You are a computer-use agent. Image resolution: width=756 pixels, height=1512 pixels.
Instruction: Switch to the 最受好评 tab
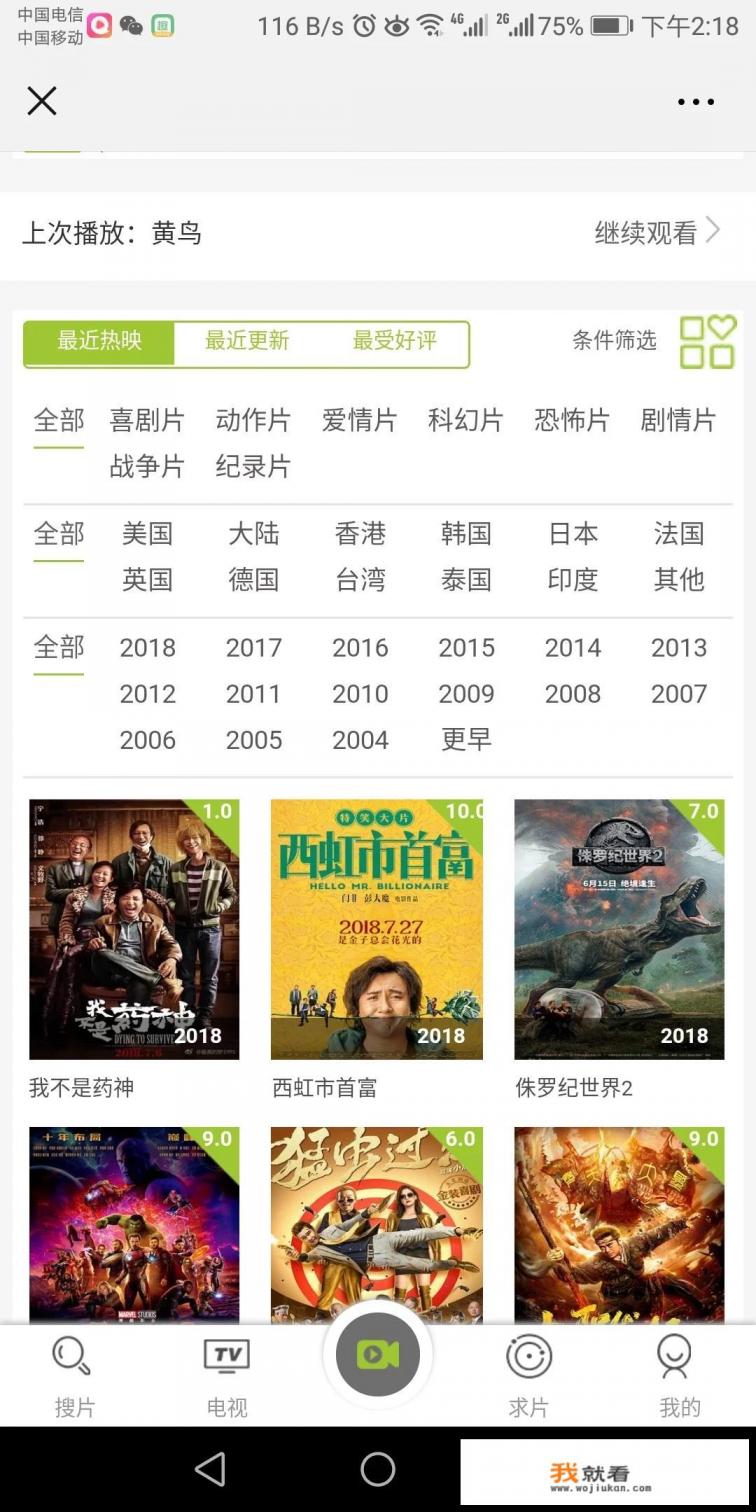[x=392, y=341]
